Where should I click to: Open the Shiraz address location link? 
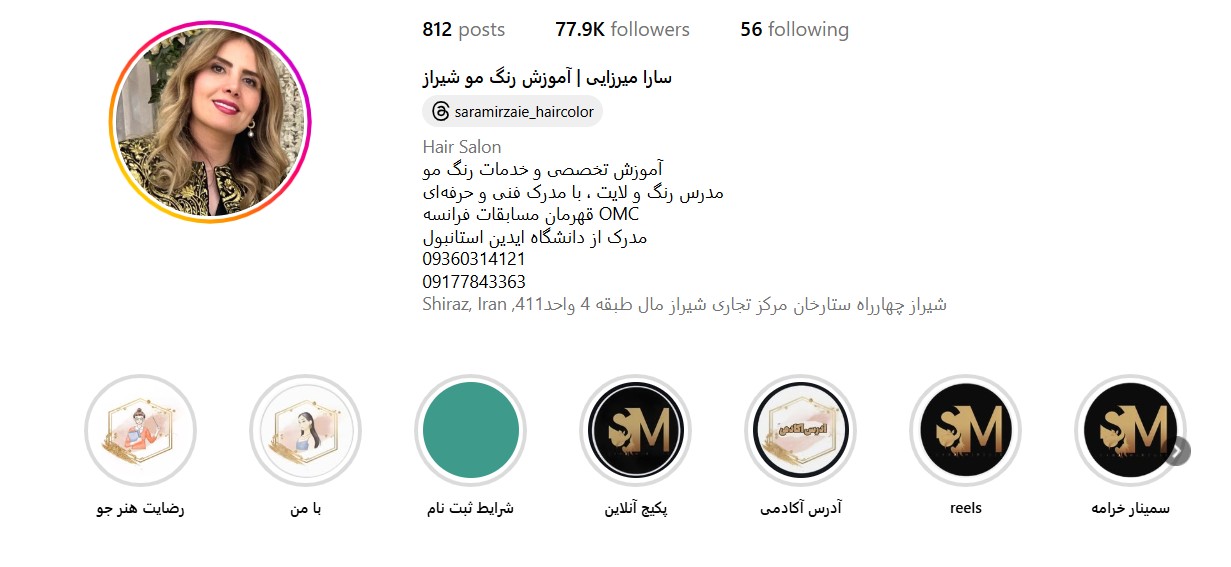[684, 305]
